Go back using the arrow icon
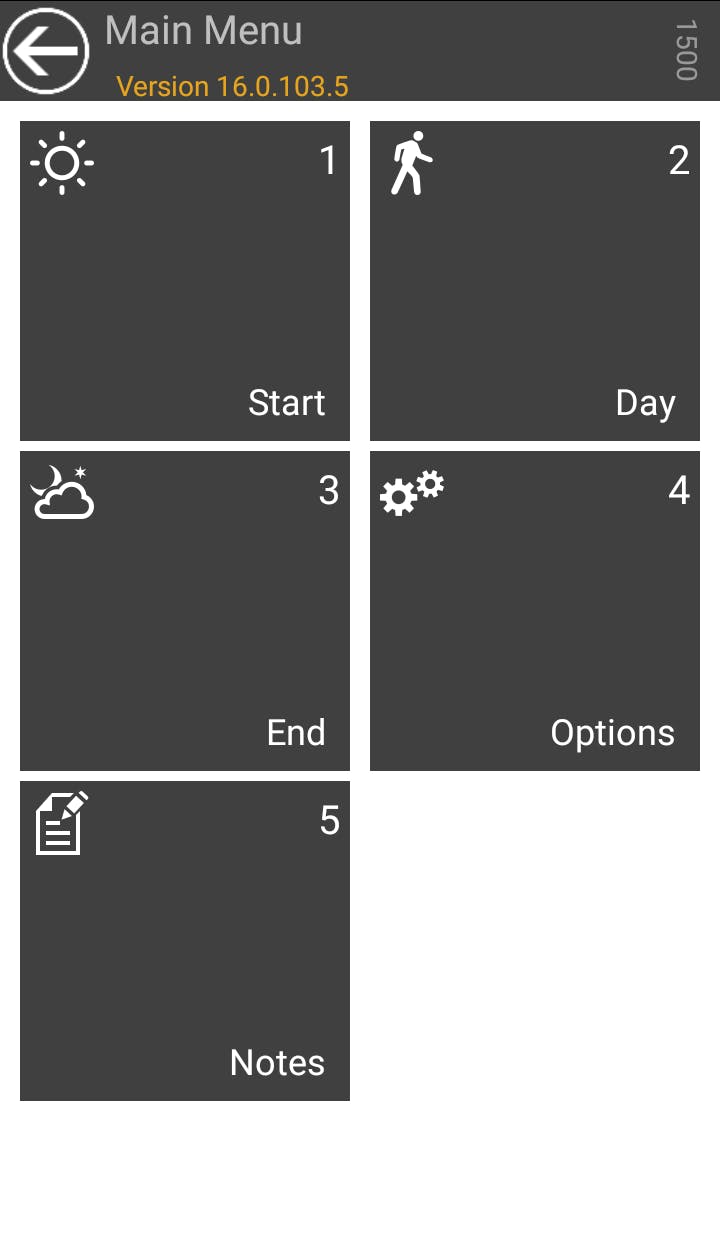This screenshot has width=720, height=1233. [46, 50]
